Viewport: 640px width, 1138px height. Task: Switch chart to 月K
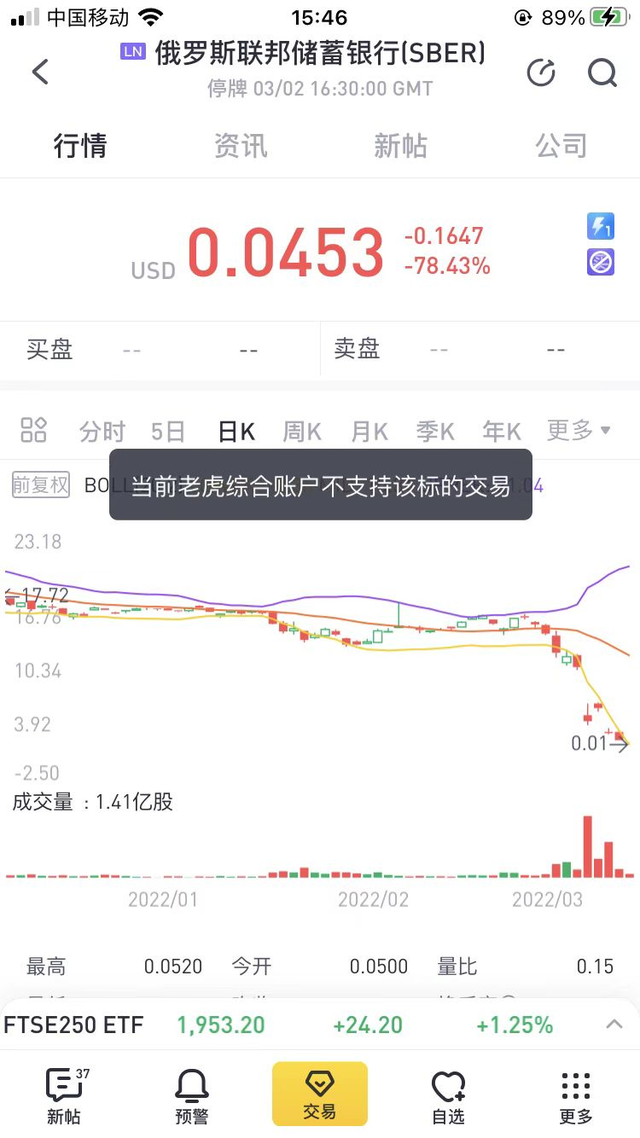click(x=369, y=431)
